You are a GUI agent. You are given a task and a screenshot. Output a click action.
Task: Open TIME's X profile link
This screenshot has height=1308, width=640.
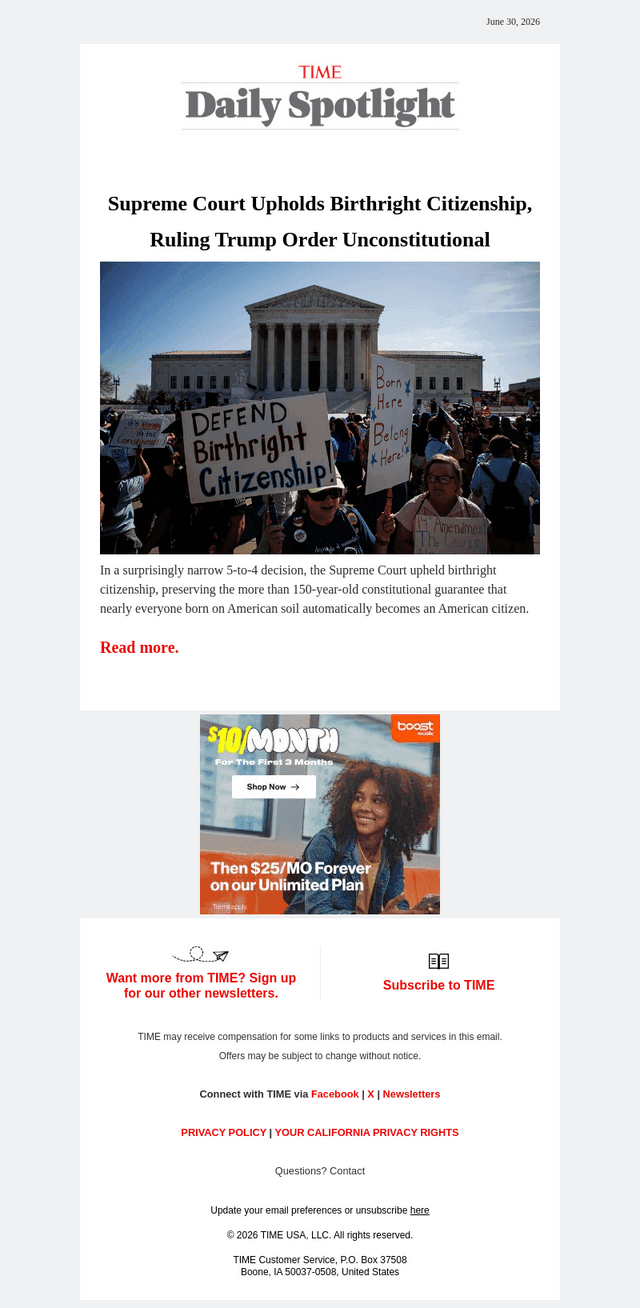point(371,1094)
